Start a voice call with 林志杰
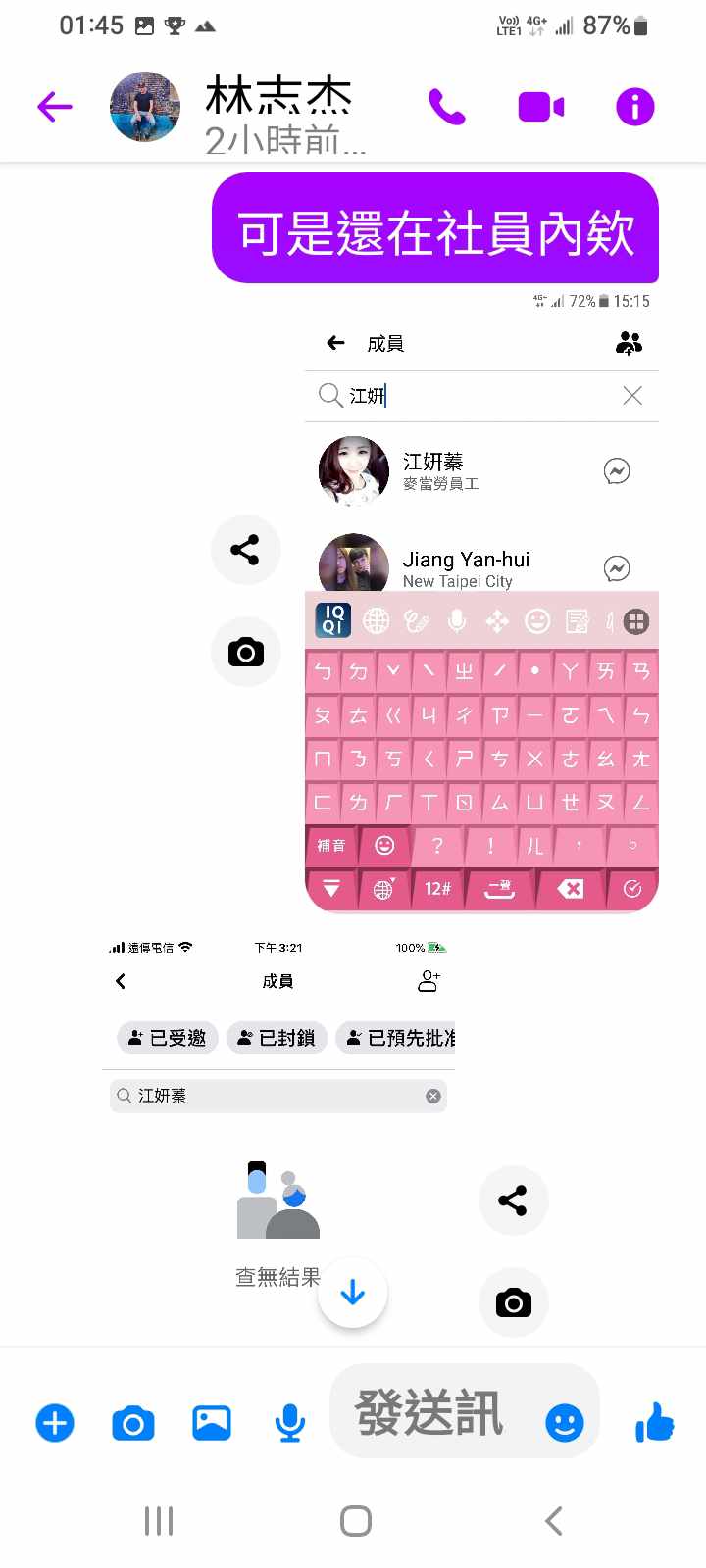 click(x=447, y=106)
